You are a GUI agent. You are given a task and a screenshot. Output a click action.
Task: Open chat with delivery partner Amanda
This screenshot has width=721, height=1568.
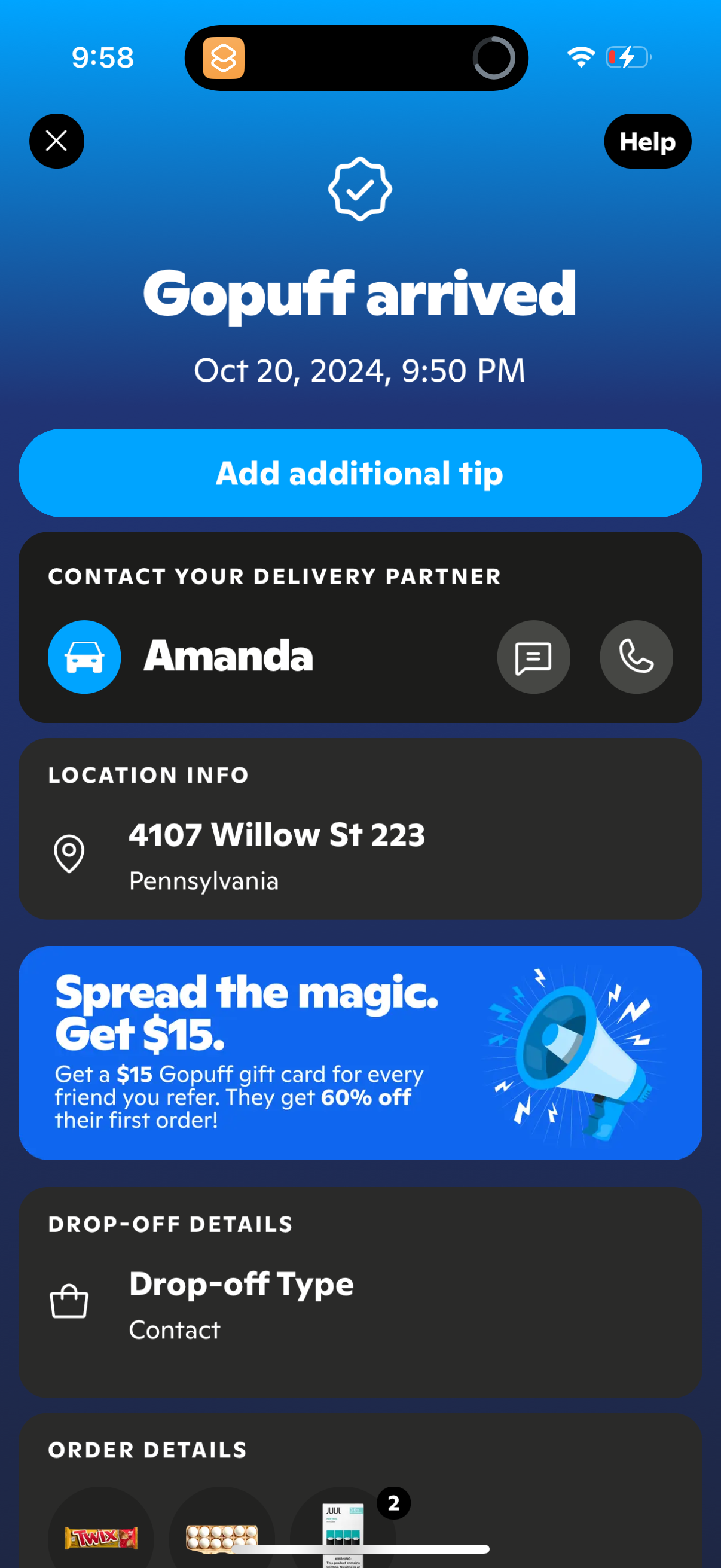click(x=534, y=657)
